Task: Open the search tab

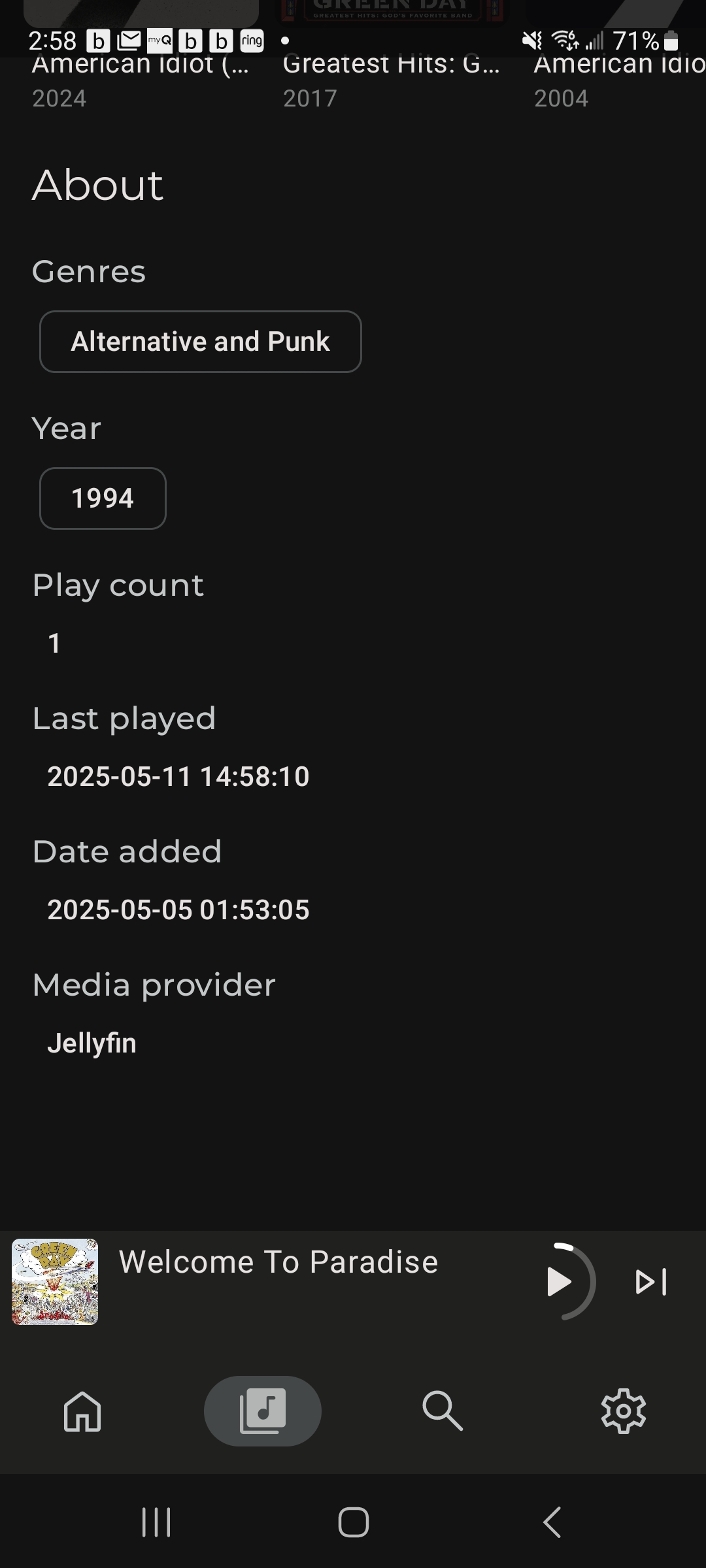Action: (x=443, y=1411)
